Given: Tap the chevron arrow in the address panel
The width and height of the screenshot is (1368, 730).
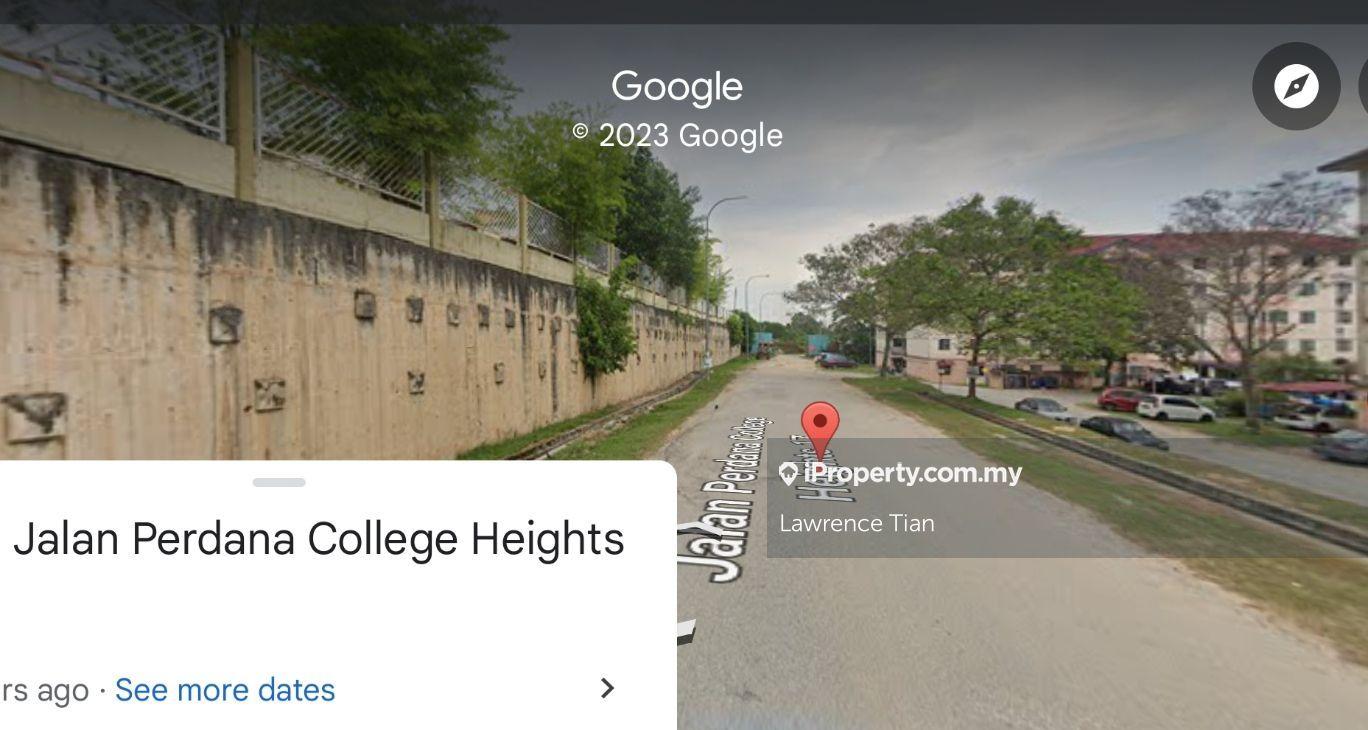Looking at the screenshot, I should coord(607,688).
